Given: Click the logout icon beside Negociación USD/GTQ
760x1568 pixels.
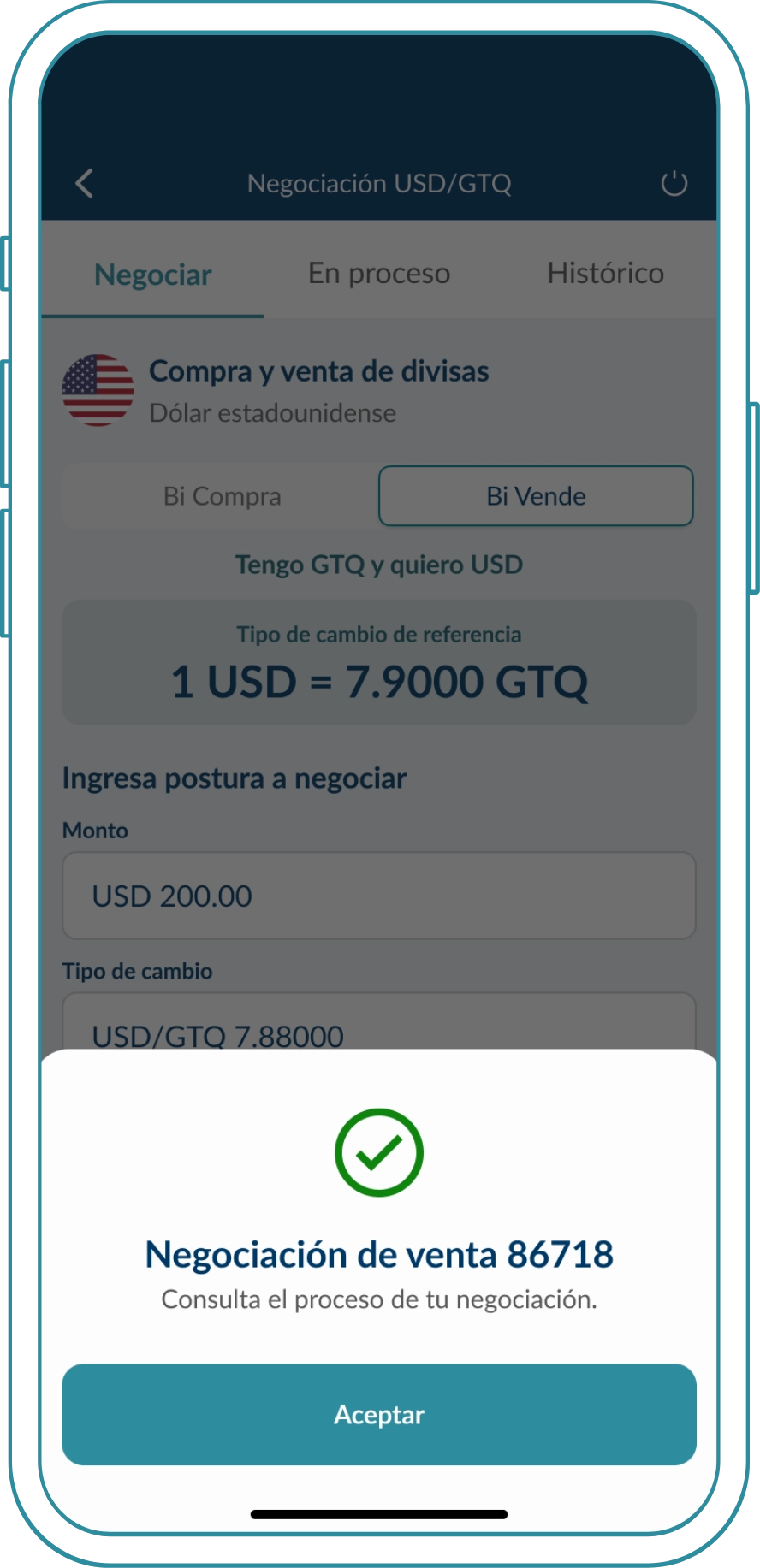Looking at the screenshot, I should tap(674, 183).
